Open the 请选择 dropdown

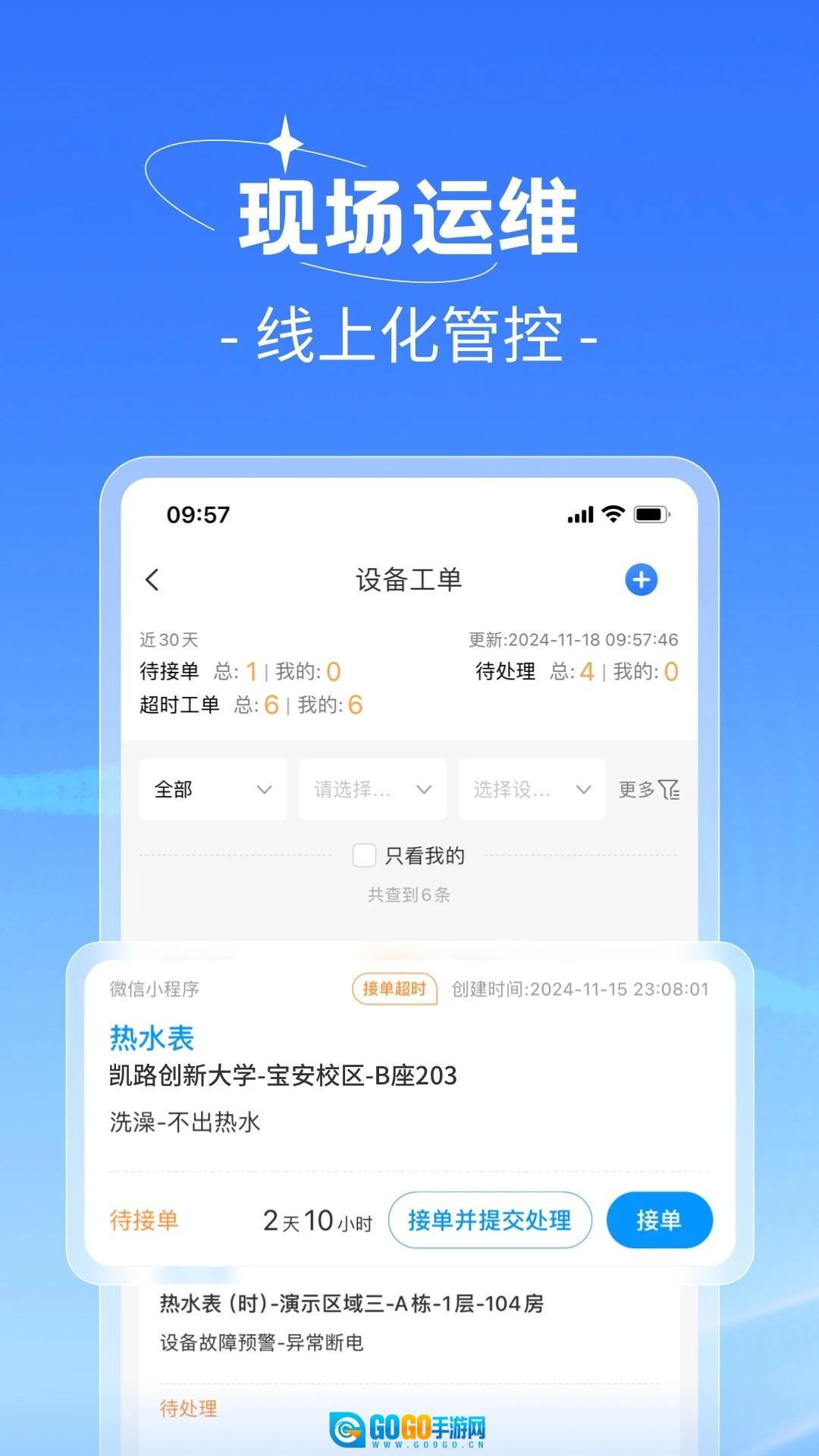click(x=372, y=789)
